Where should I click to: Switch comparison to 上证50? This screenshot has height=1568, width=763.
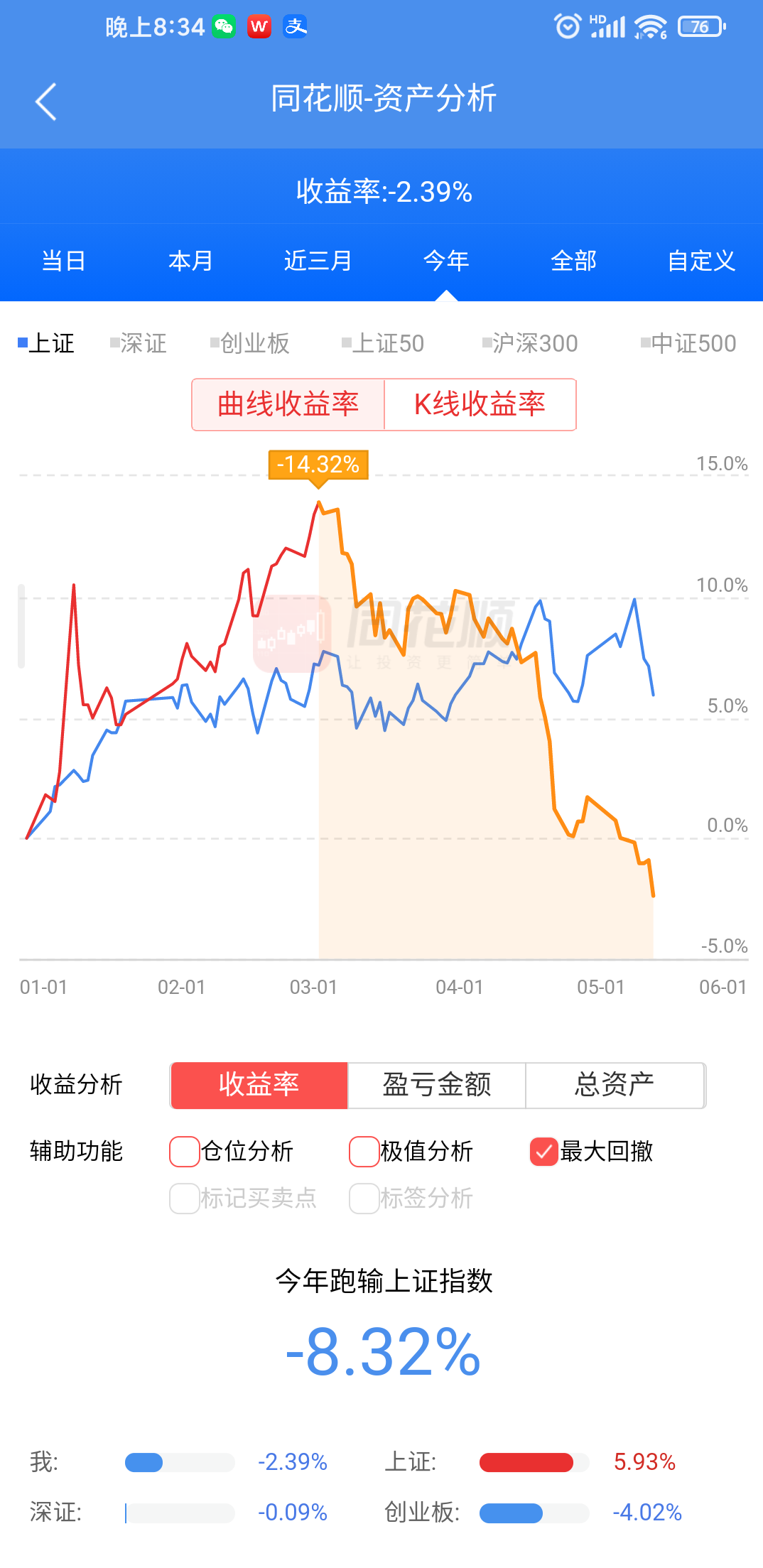pyautogui.click(x=383, y=343)
